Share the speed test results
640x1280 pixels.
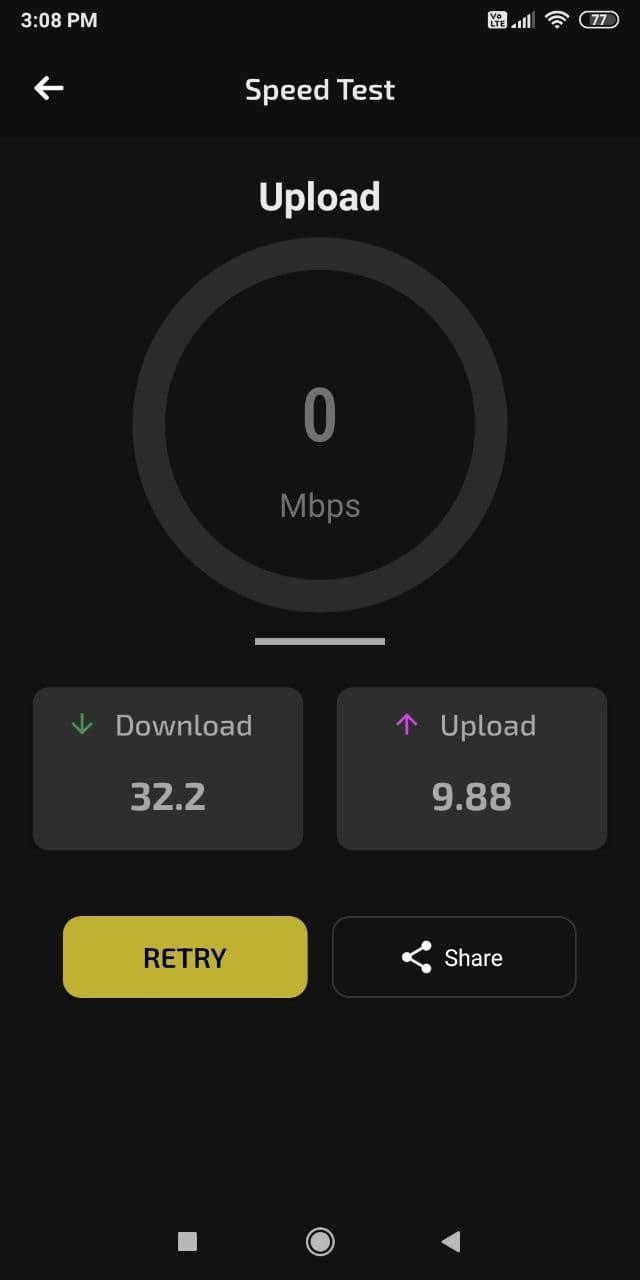(x=454, y=957)
